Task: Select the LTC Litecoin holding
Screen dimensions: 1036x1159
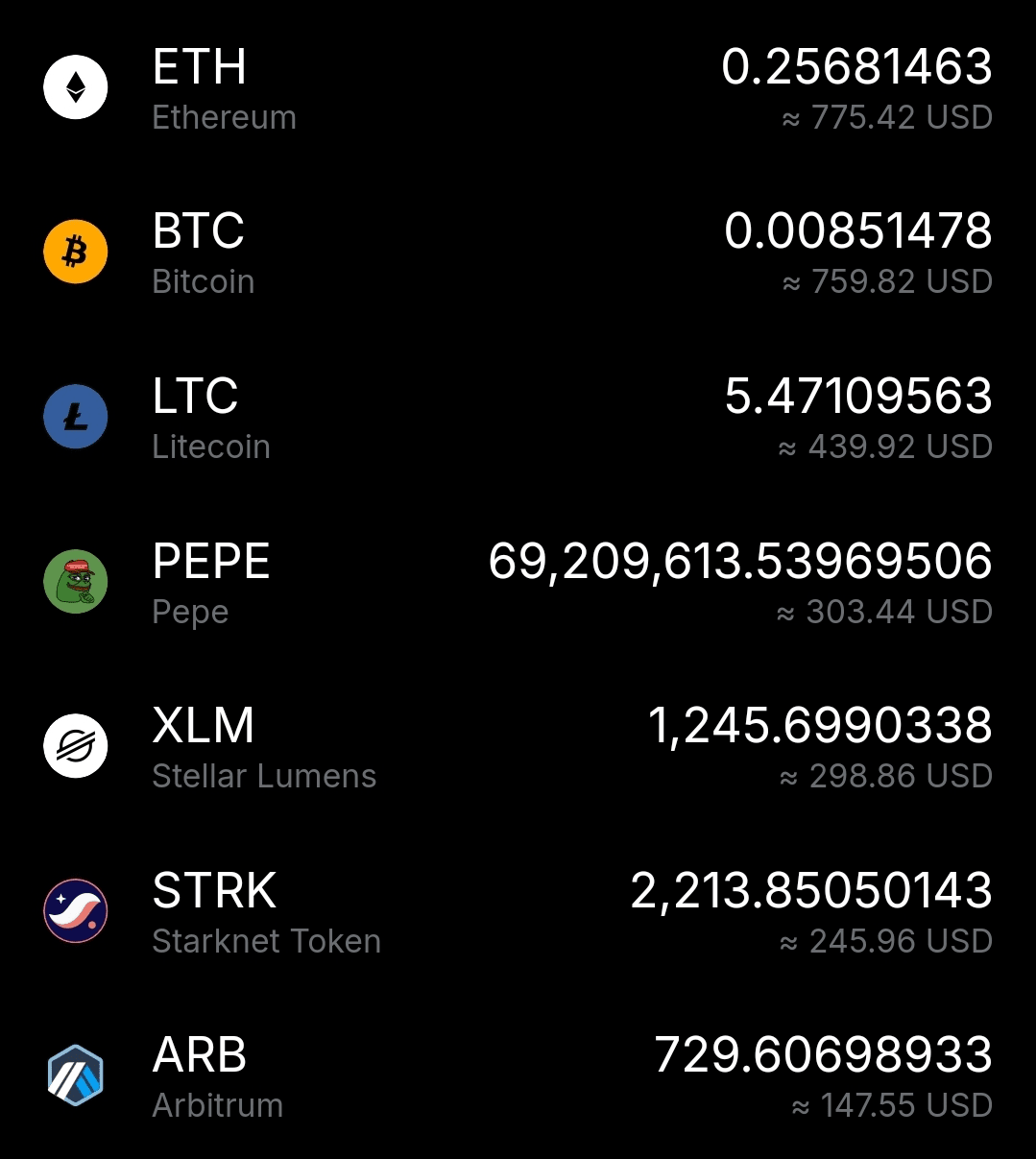Action: pos(518,419)
